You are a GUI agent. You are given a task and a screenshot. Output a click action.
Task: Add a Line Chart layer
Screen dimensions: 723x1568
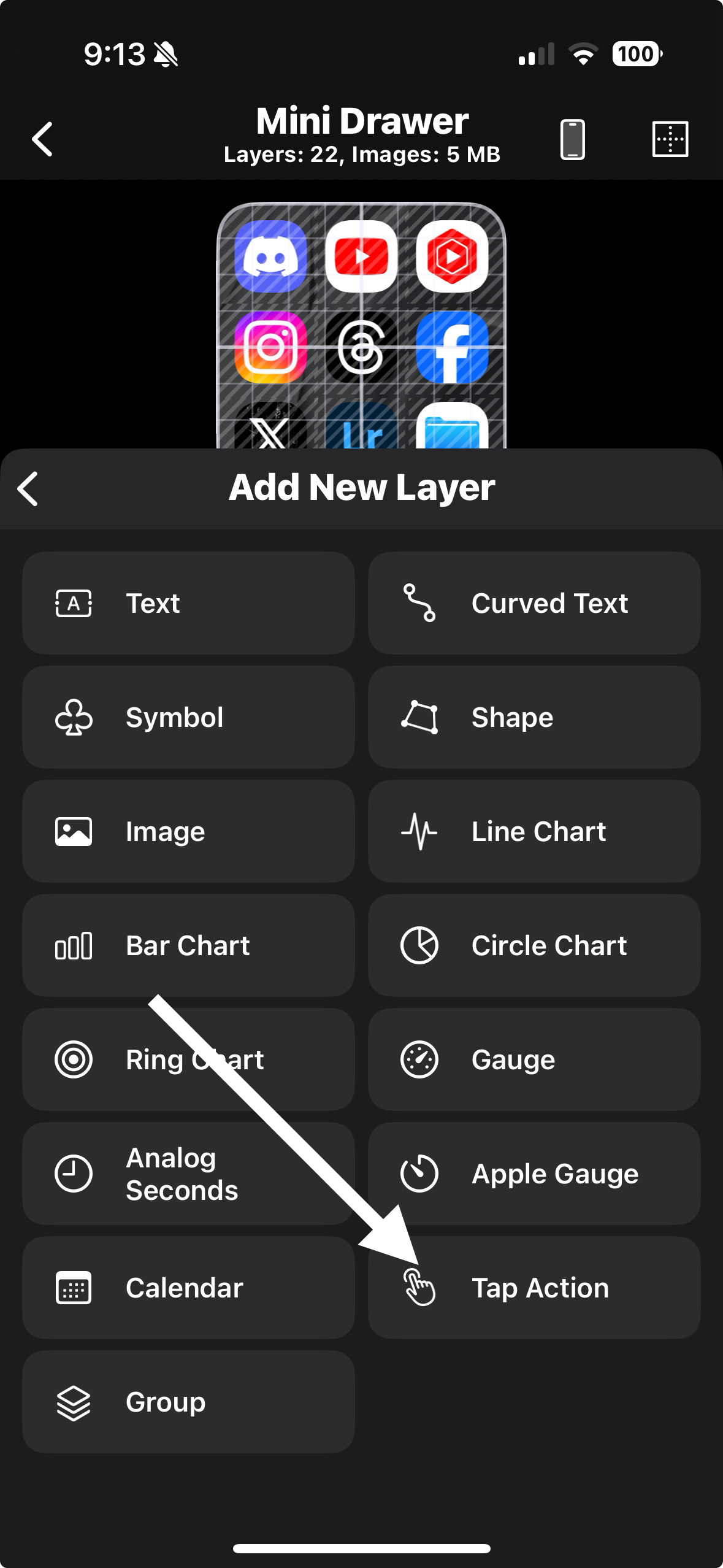coord(534,831)
